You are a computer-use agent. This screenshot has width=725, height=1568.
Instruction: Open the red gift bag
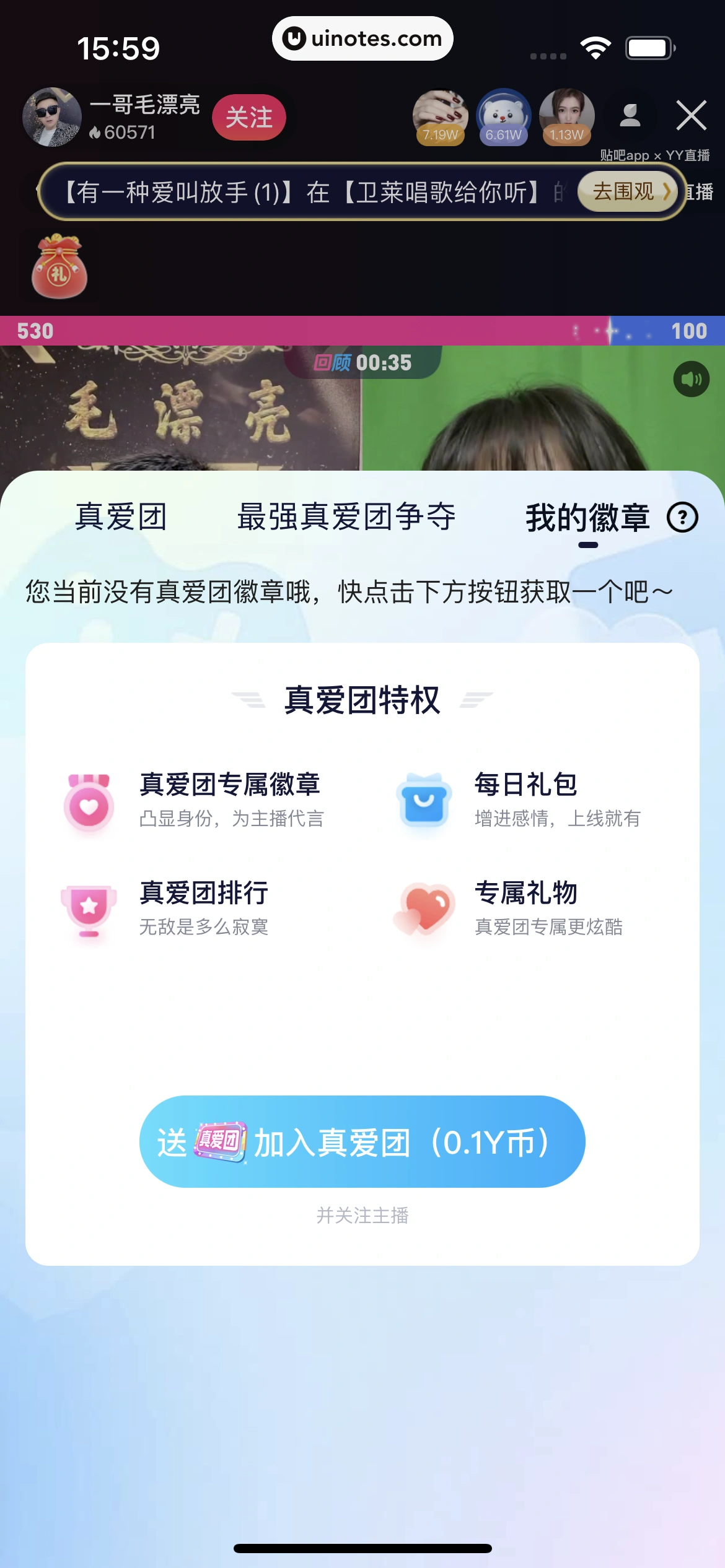[x=59, y=266]
